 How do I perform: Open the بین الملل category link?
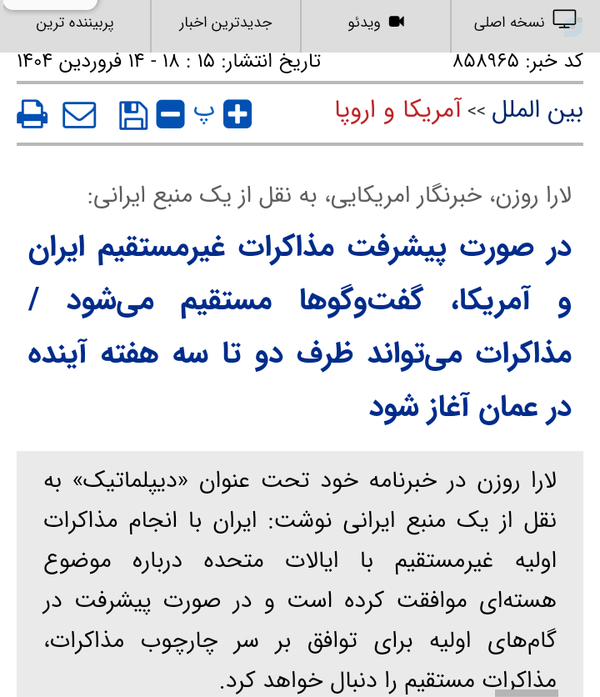click(537, 111)
